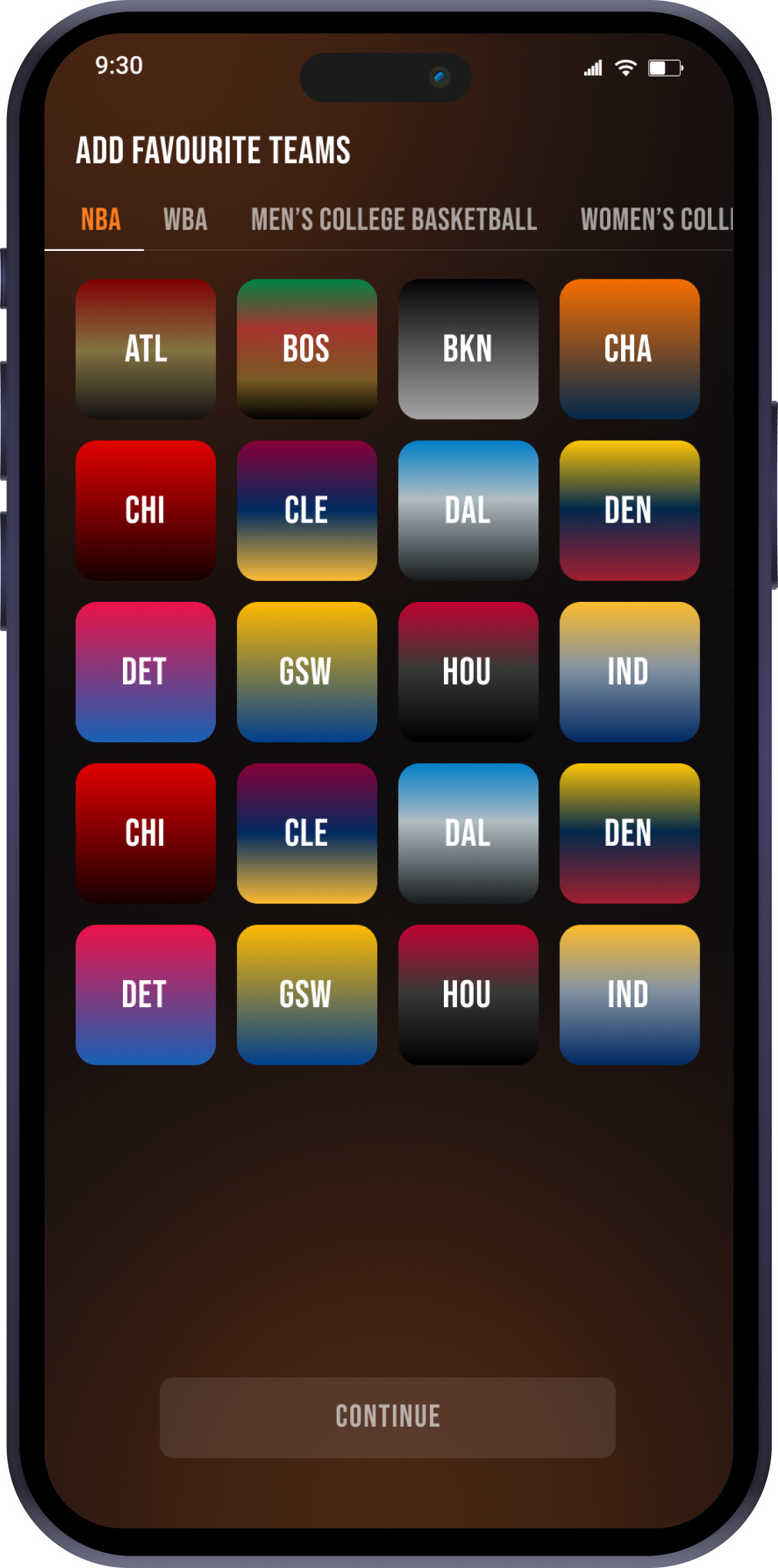Screen dimensions: 778x1568
Task: Select the NBA tab
Action: pyautogui.click(x=101, y=220)
